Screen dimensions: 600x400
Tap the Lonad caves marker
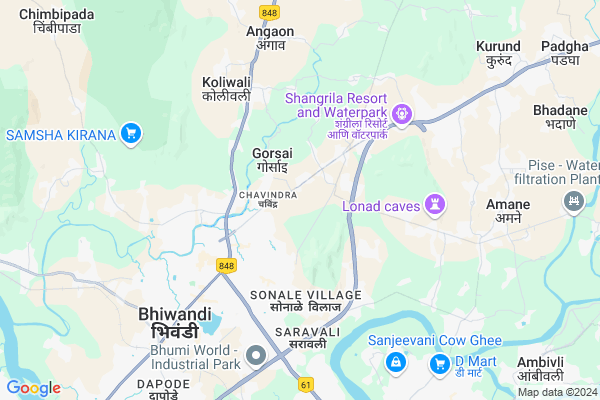(434, 205)
